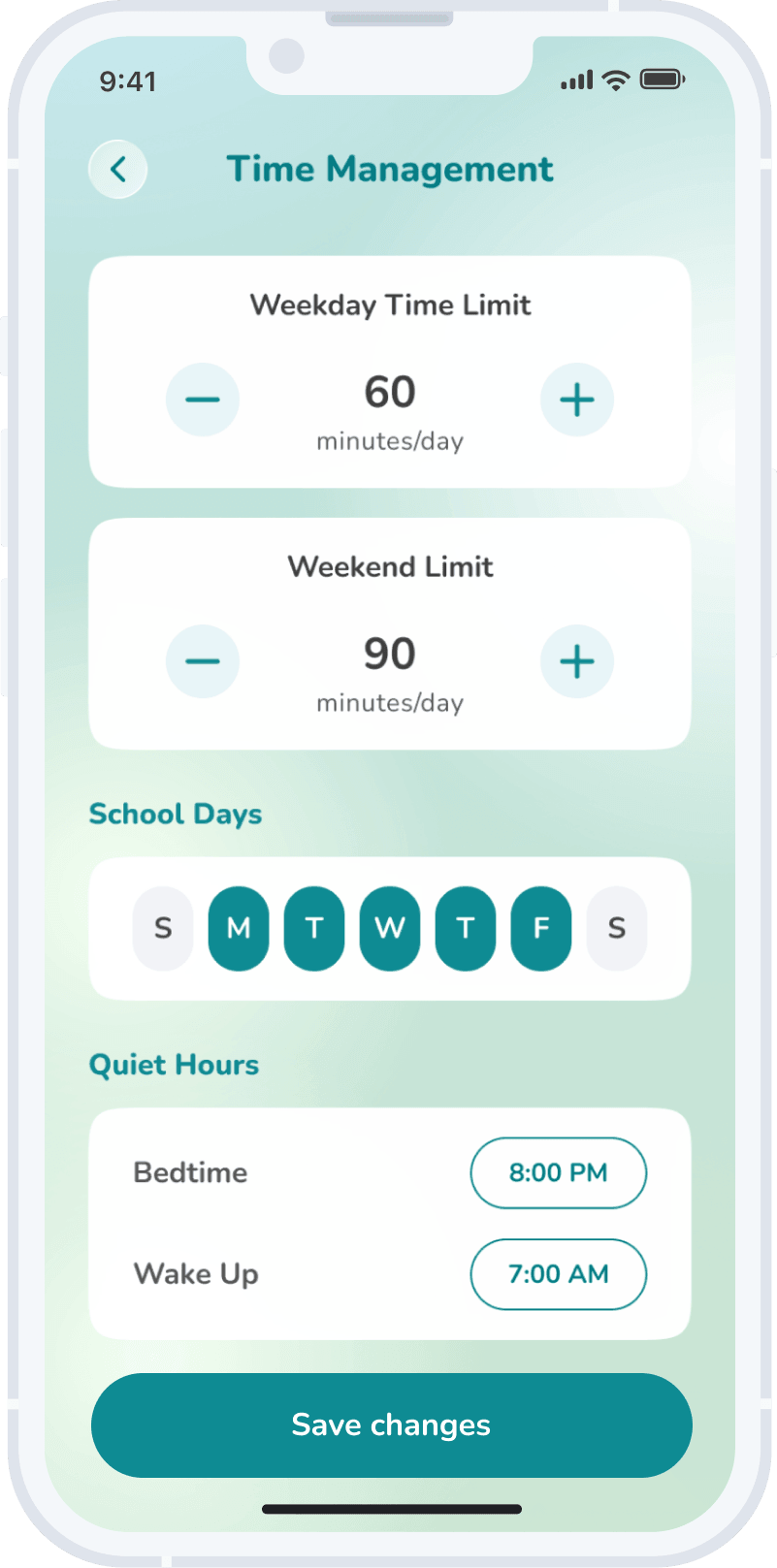
Task: Deselect Monday in School Days
Action: click(x=239, y=928)
